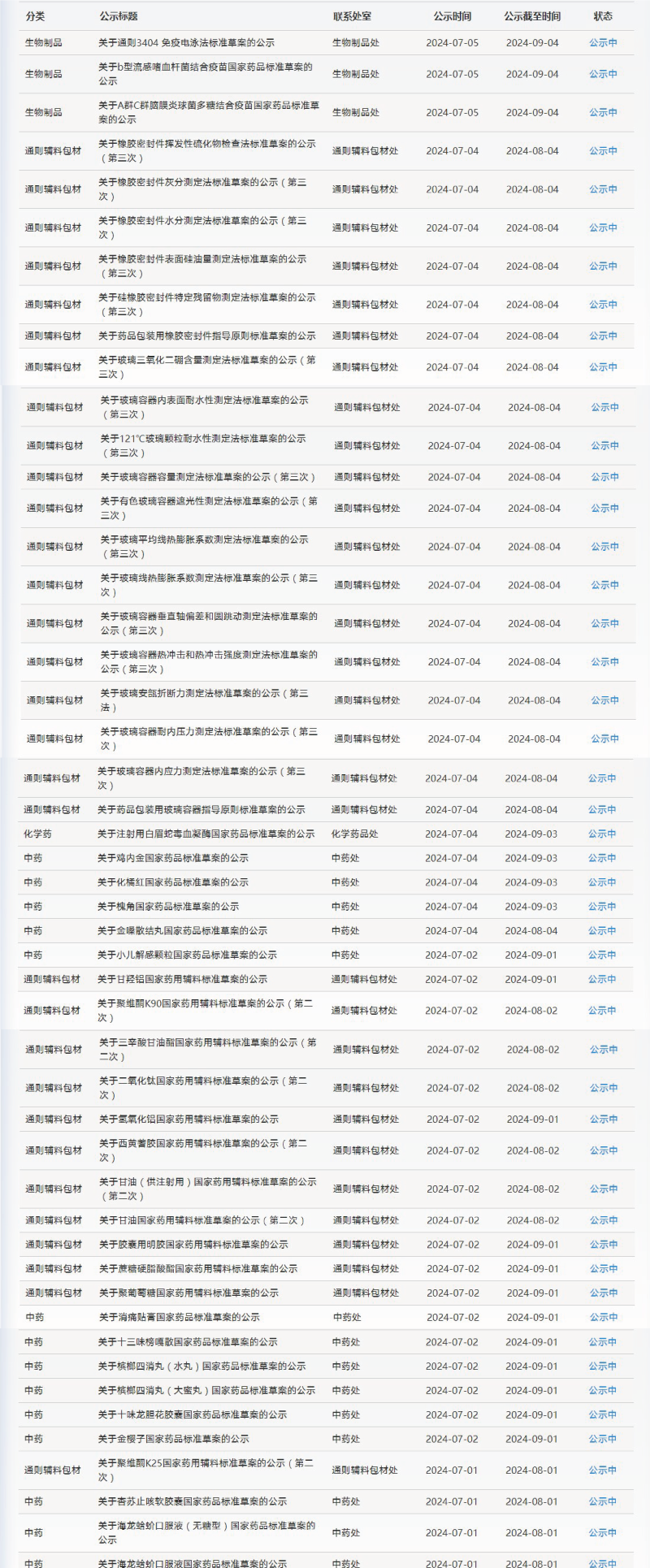Open the 十味龙胆花胶囊 notice
650x1568 pixels.
click(x=192, y=1414)
